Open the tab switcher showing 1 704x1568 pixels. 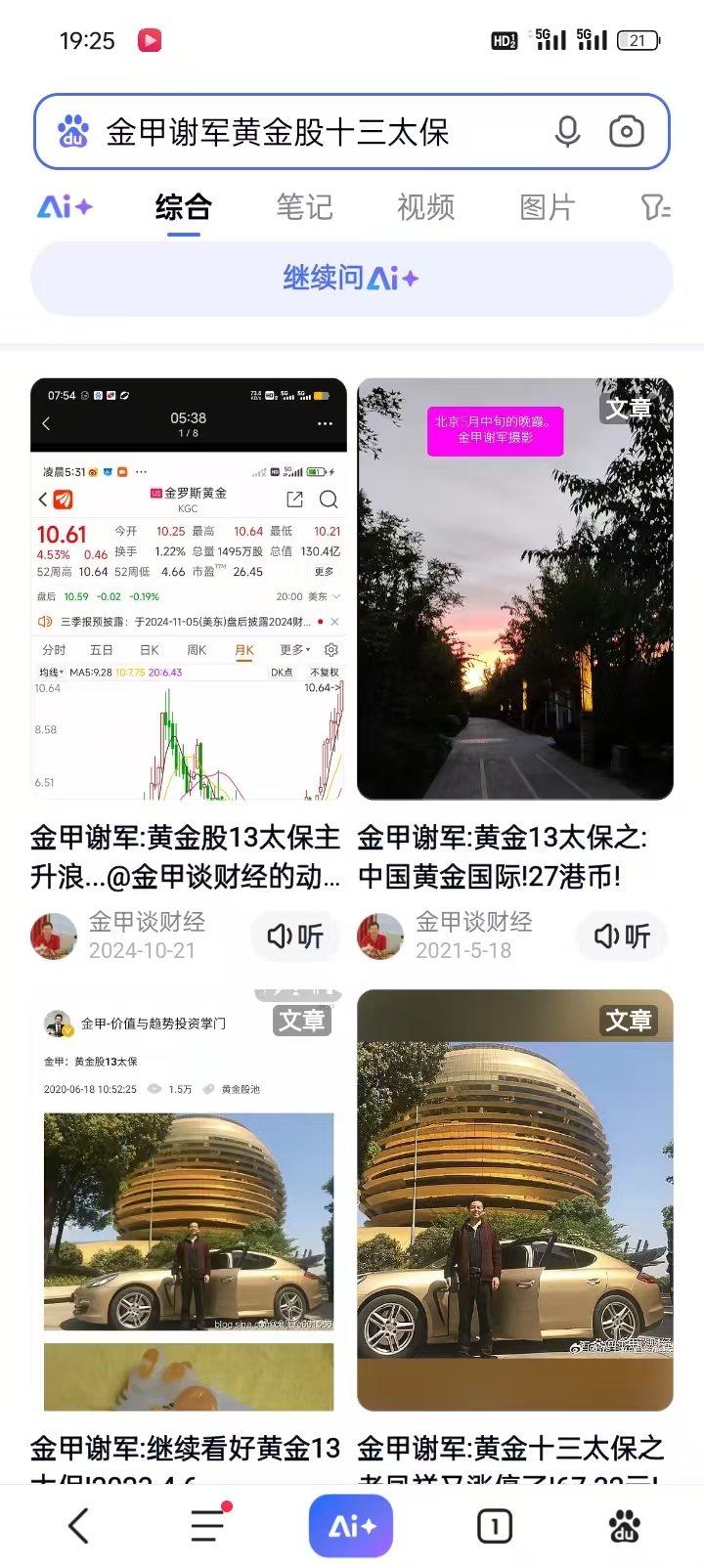coord(495,1526)
